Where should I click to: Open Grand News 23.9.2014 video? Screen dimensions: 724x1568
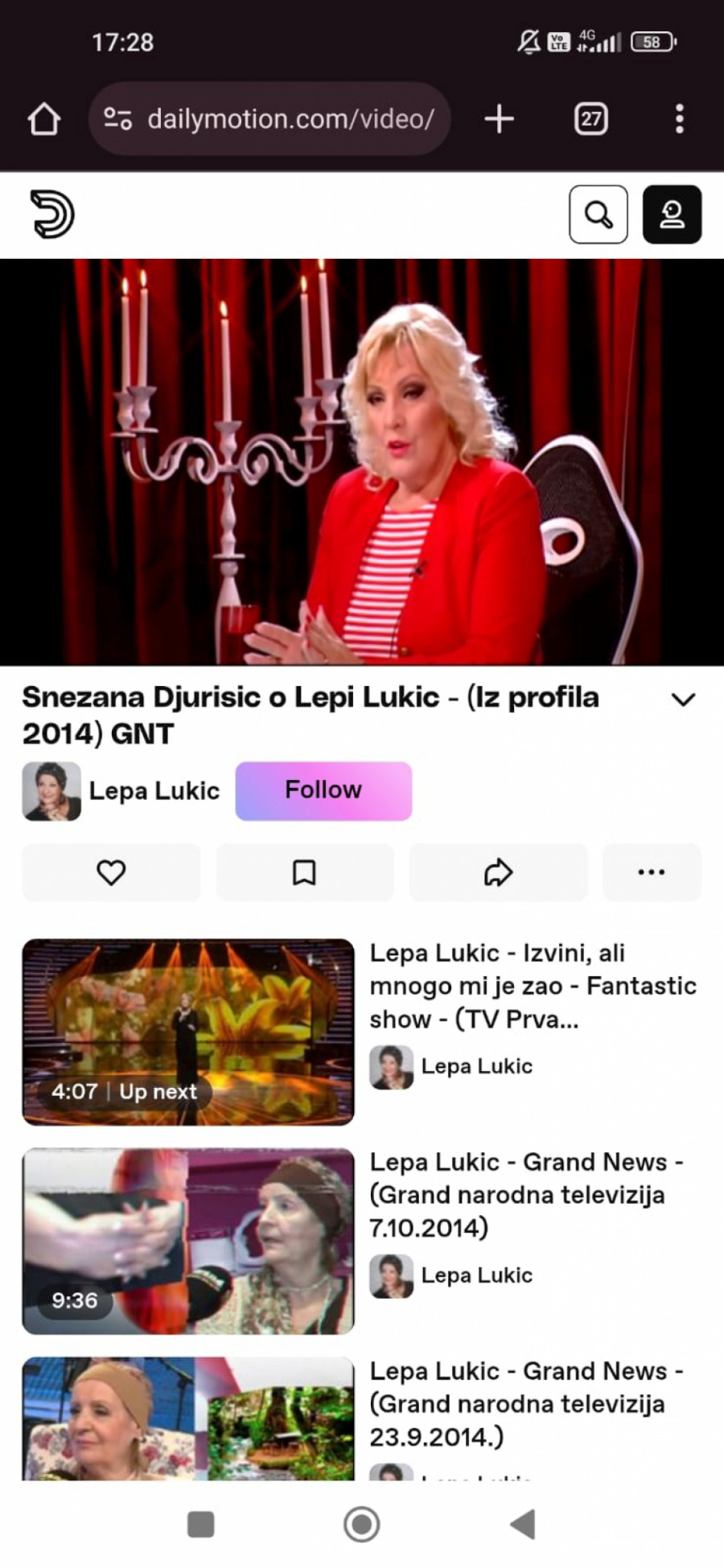188,1419
